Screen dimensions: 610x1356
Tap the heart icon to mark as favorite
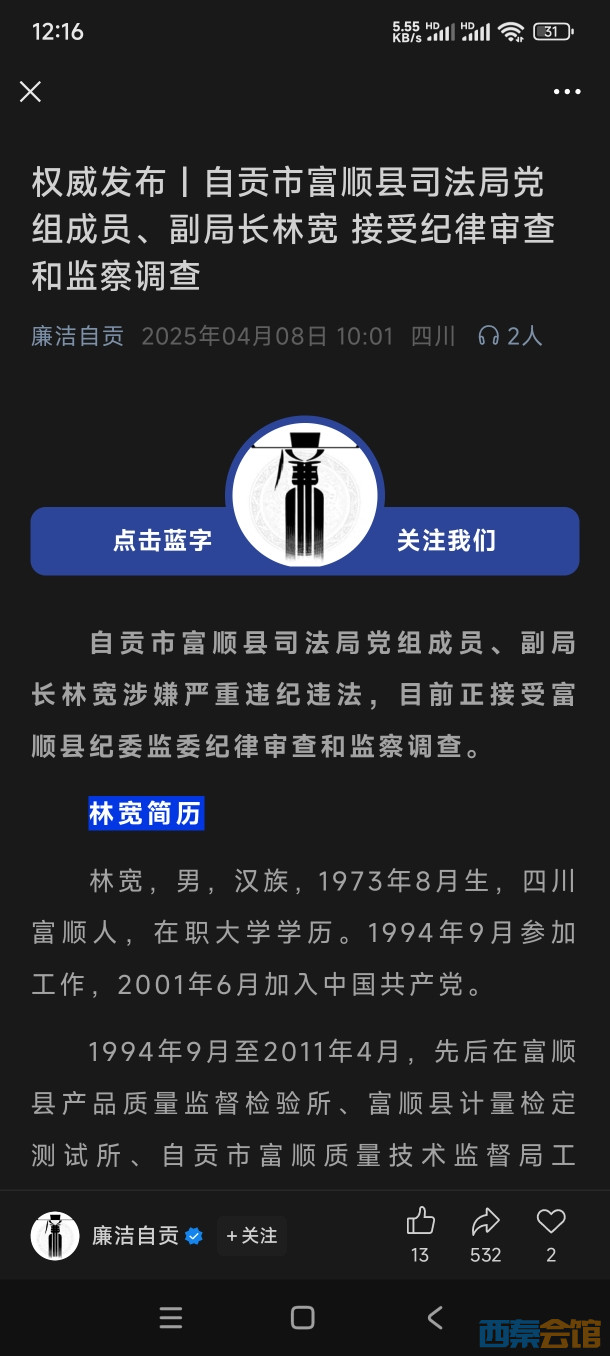coord(551,1222)
